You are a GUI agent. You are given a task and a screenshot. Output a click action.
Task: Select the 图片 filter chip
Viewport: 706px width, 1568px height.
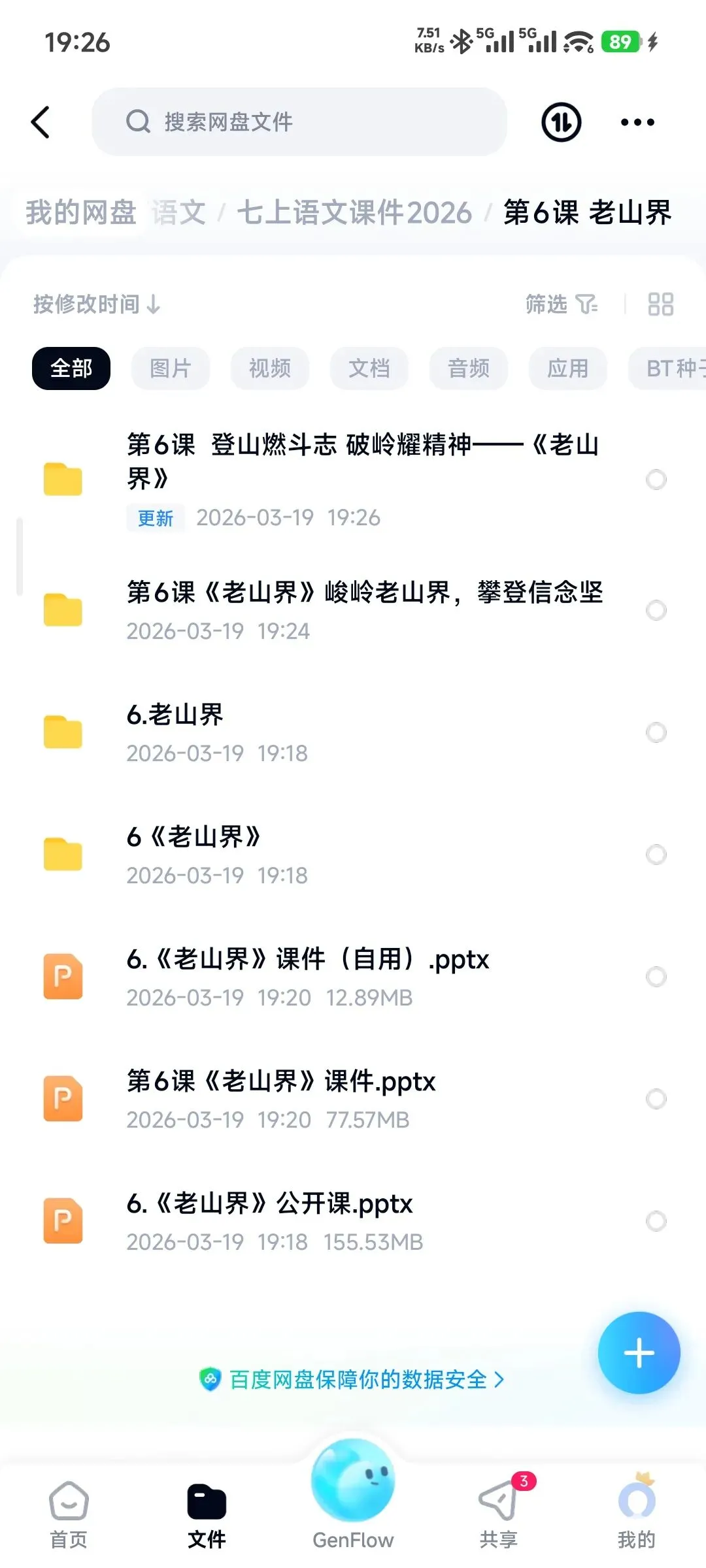170,368
